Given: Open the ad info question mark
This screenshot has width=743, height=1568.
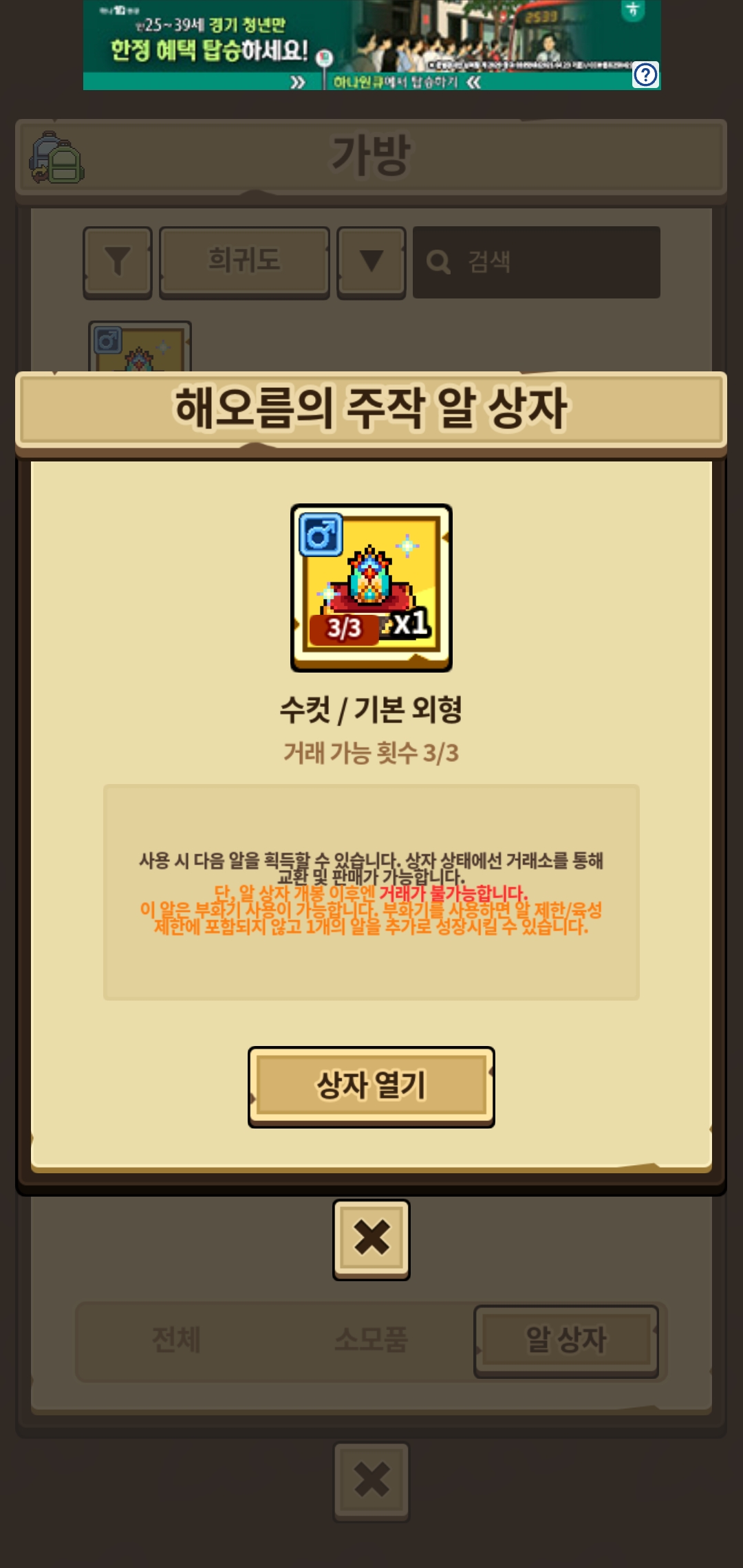Looking at the screenshot, I should tap(645, 74).
